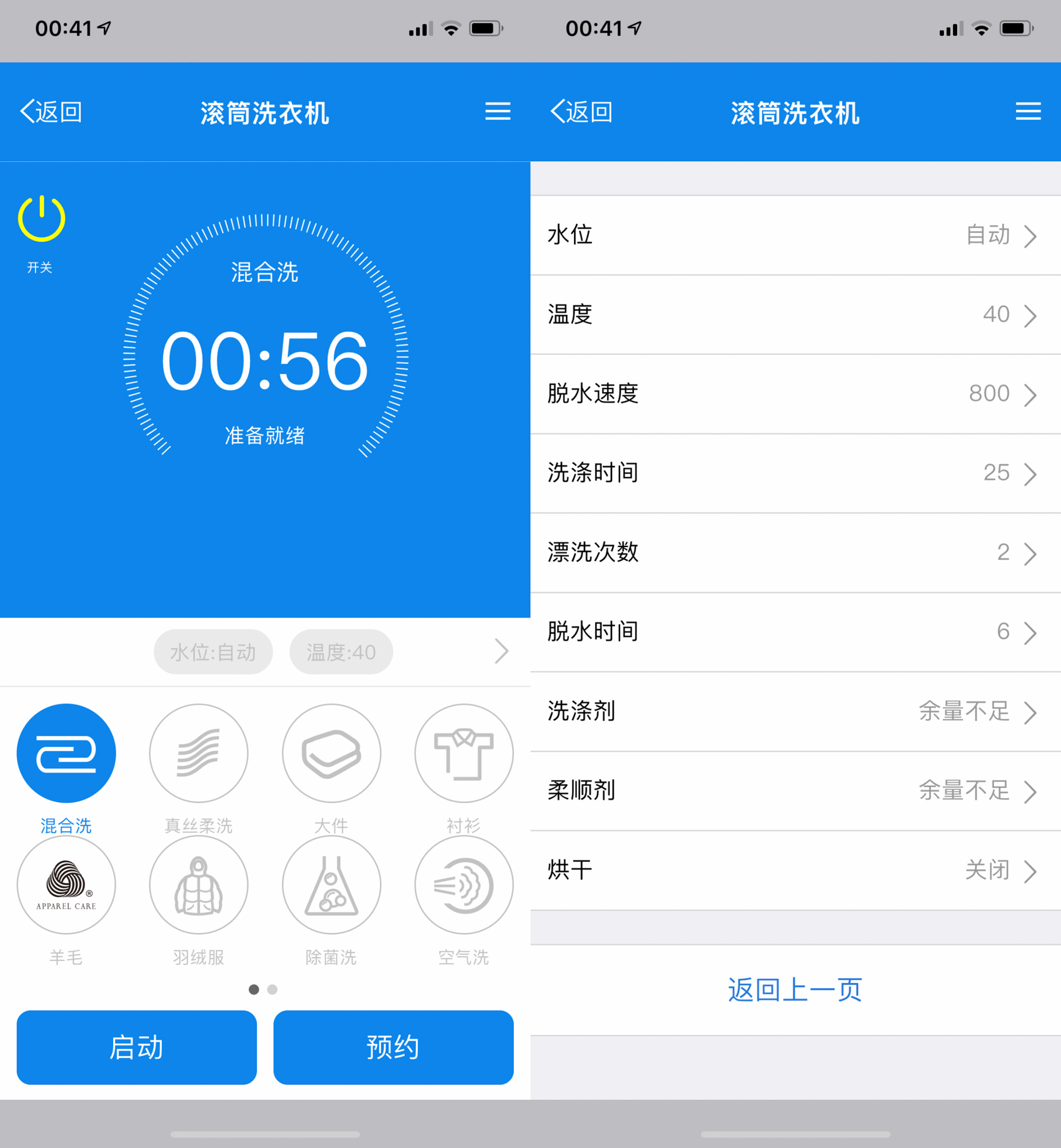Expand the 脱水速度 spin speed setting
The height and width of the screenshot is (1148, 1061).
(795, 394)
